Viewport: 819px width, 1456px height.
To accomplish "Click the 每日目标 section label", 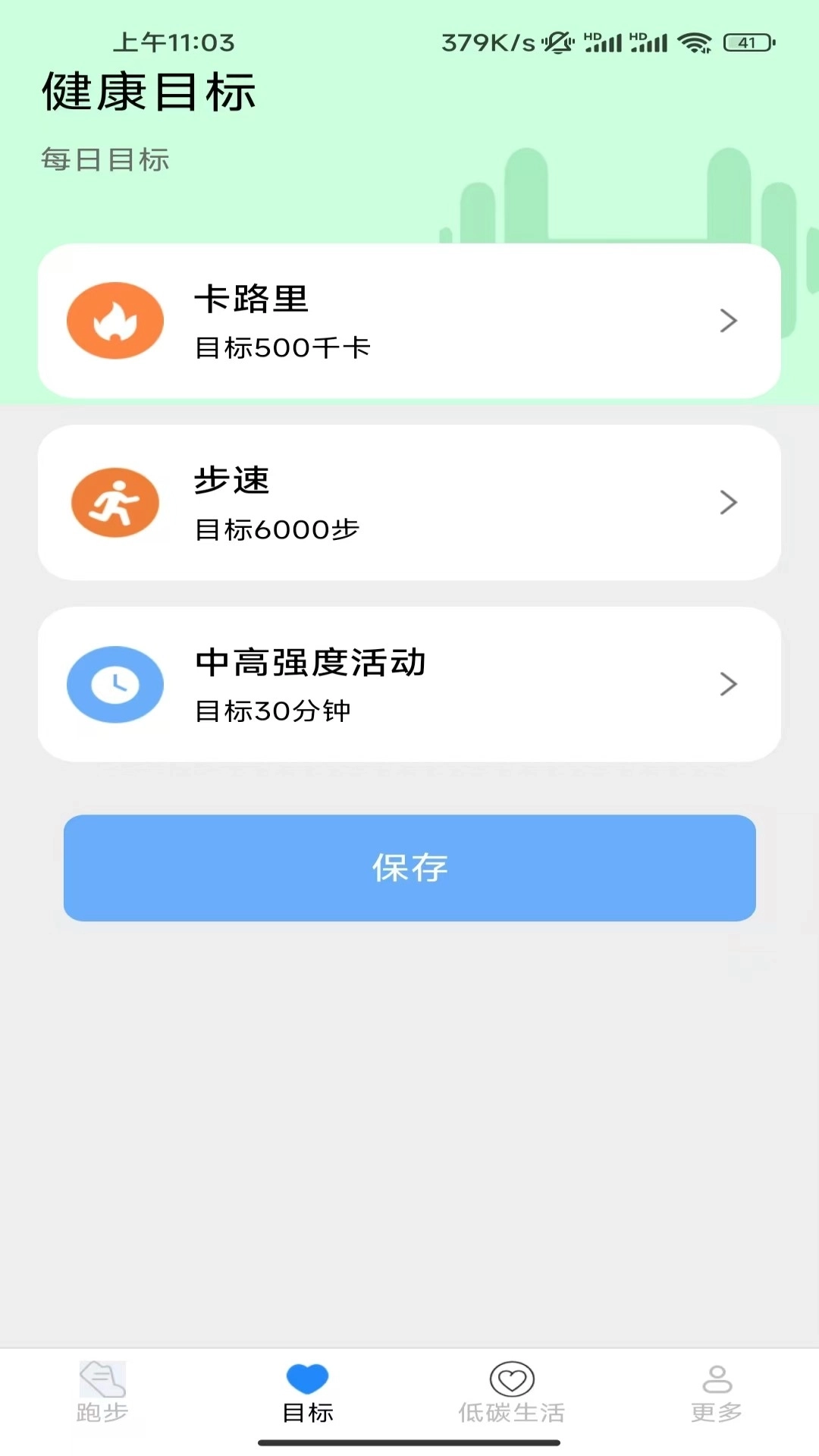I will pyautogui.click(x=105, y=159).
